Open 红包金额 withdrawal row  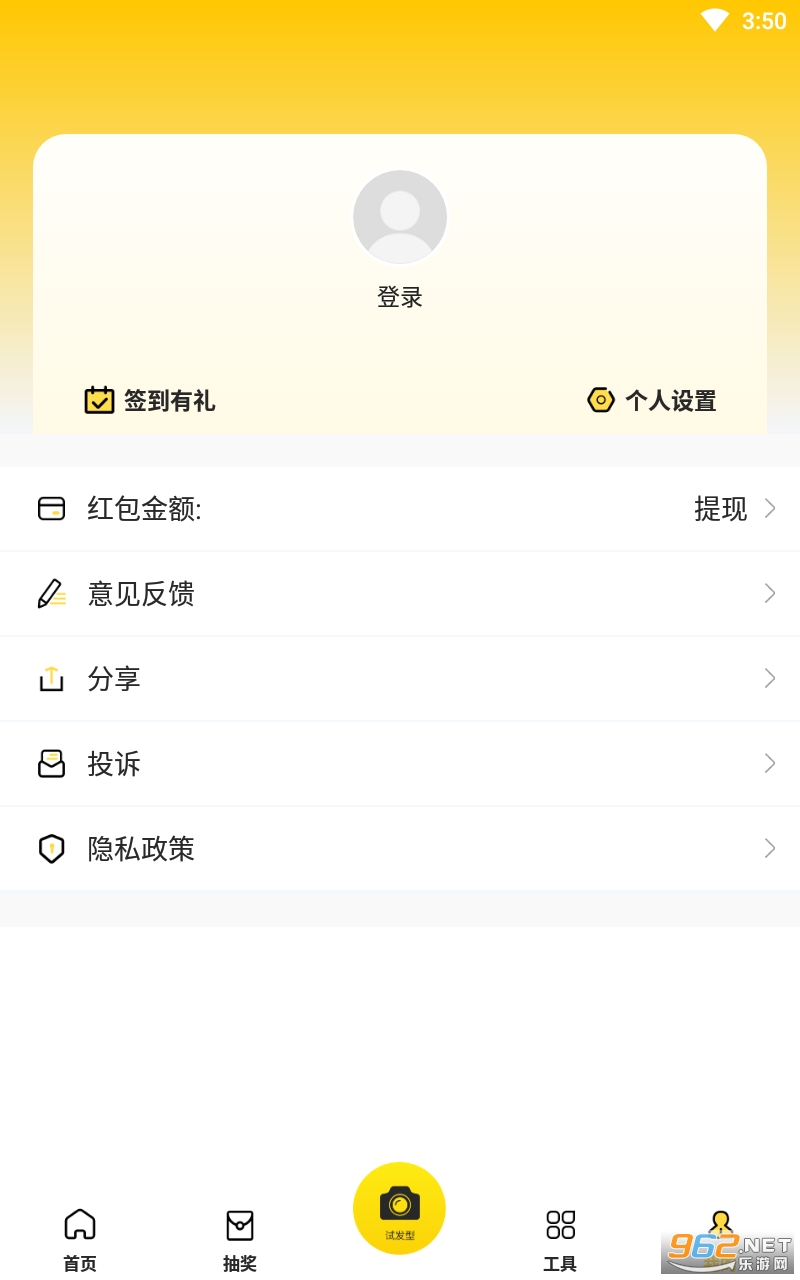[400, 509]
